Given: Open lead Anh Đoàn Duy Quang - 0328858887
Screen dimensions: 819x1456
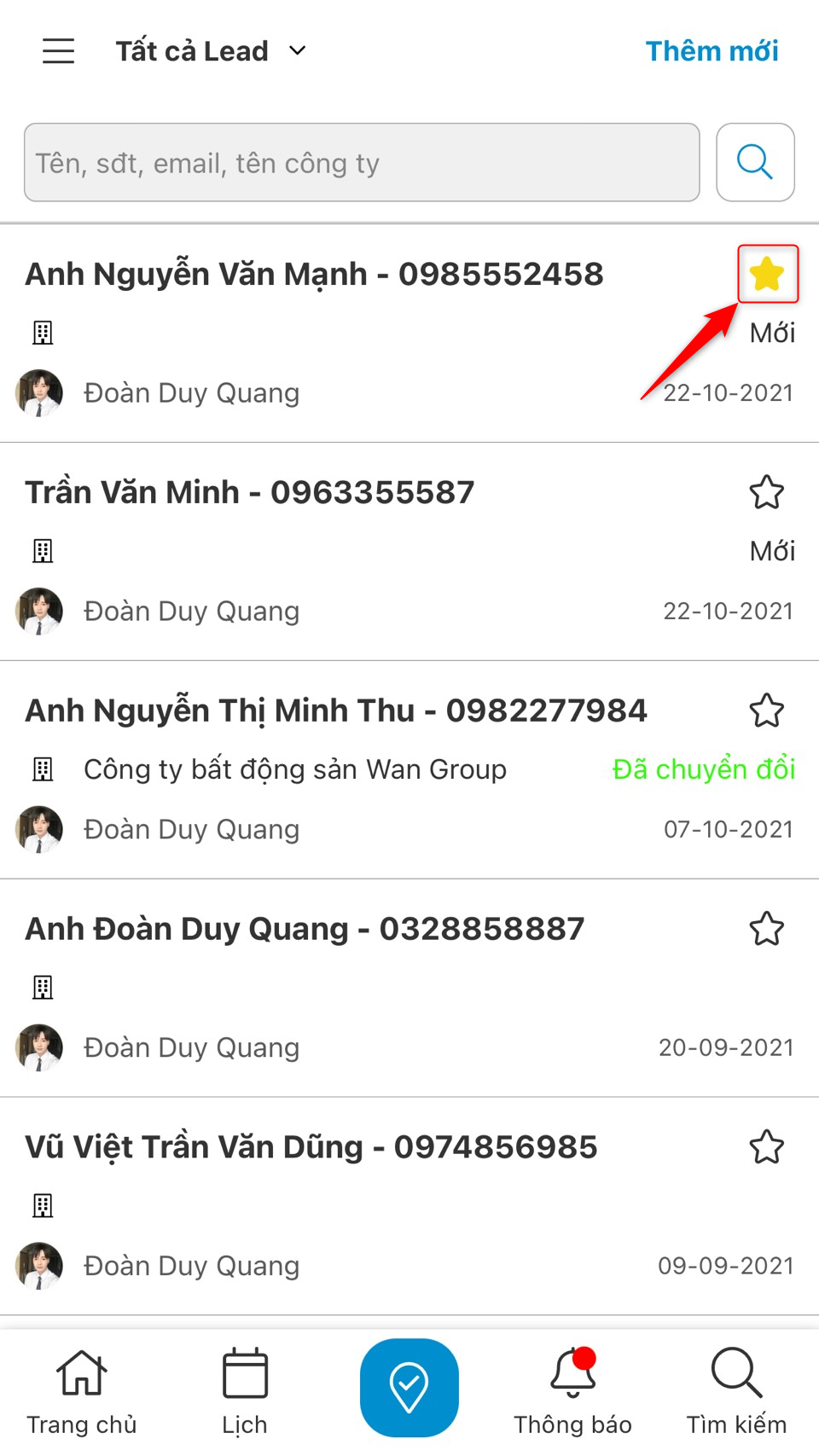Looking at the screenshot, I should (x=305, y=930).
